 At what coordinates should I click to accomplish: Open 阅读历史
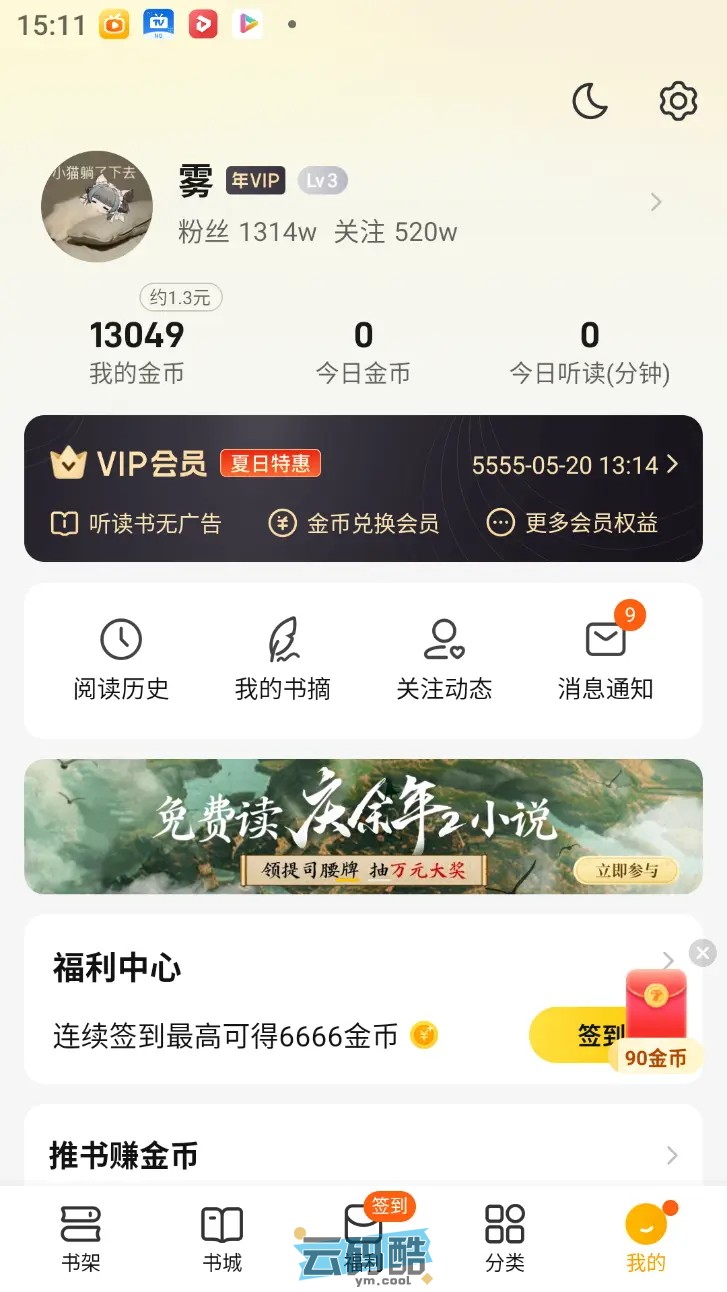point(121,659)
